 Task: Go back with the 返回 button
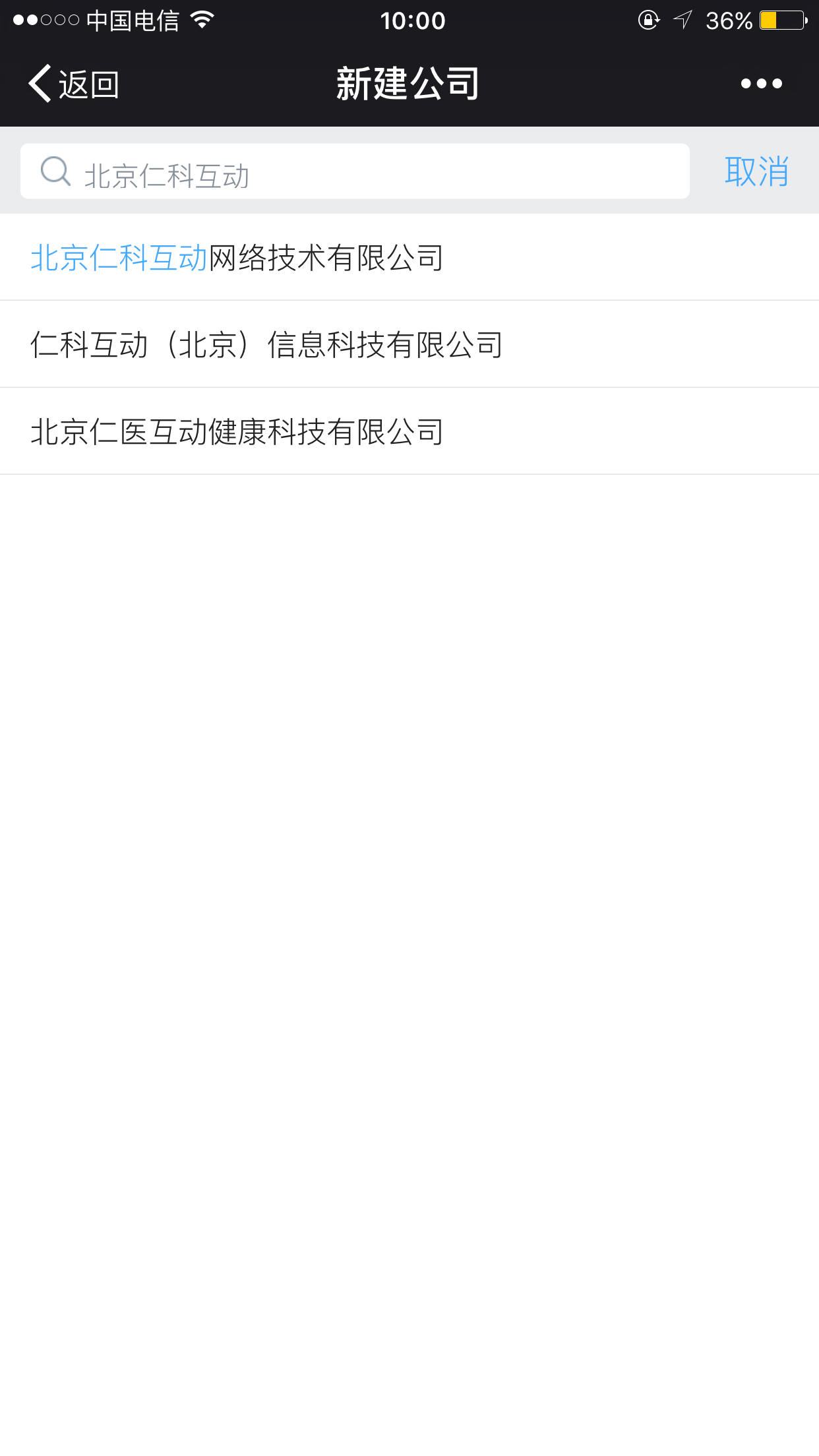pyautogui.click(x=73, y=84)
